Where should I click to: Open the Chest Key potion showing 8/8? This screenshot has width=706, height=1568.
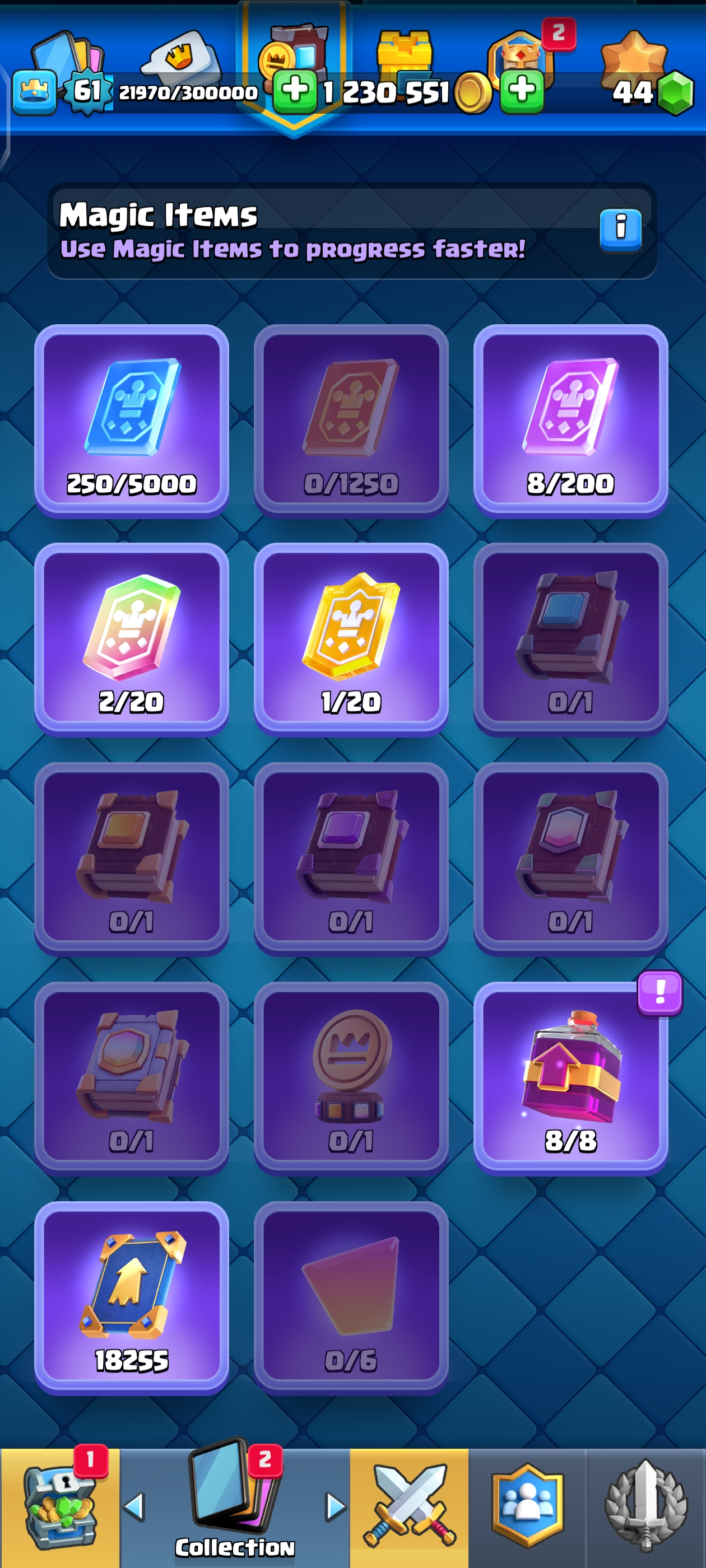coord(570,1077)
